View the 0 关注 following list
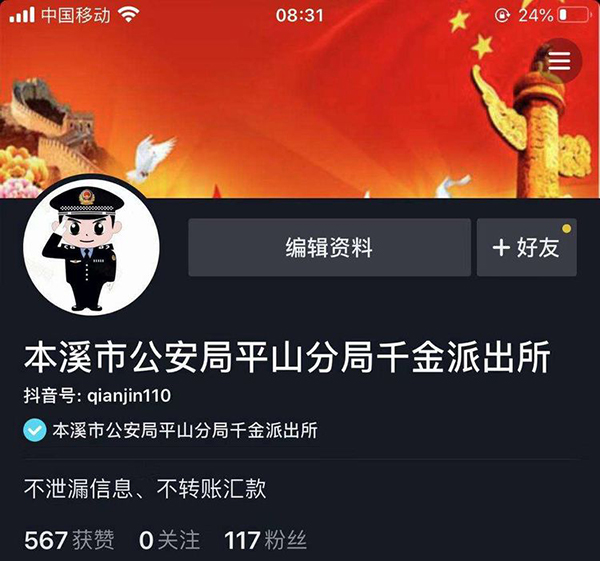The image size is (600, 561). 169,541
